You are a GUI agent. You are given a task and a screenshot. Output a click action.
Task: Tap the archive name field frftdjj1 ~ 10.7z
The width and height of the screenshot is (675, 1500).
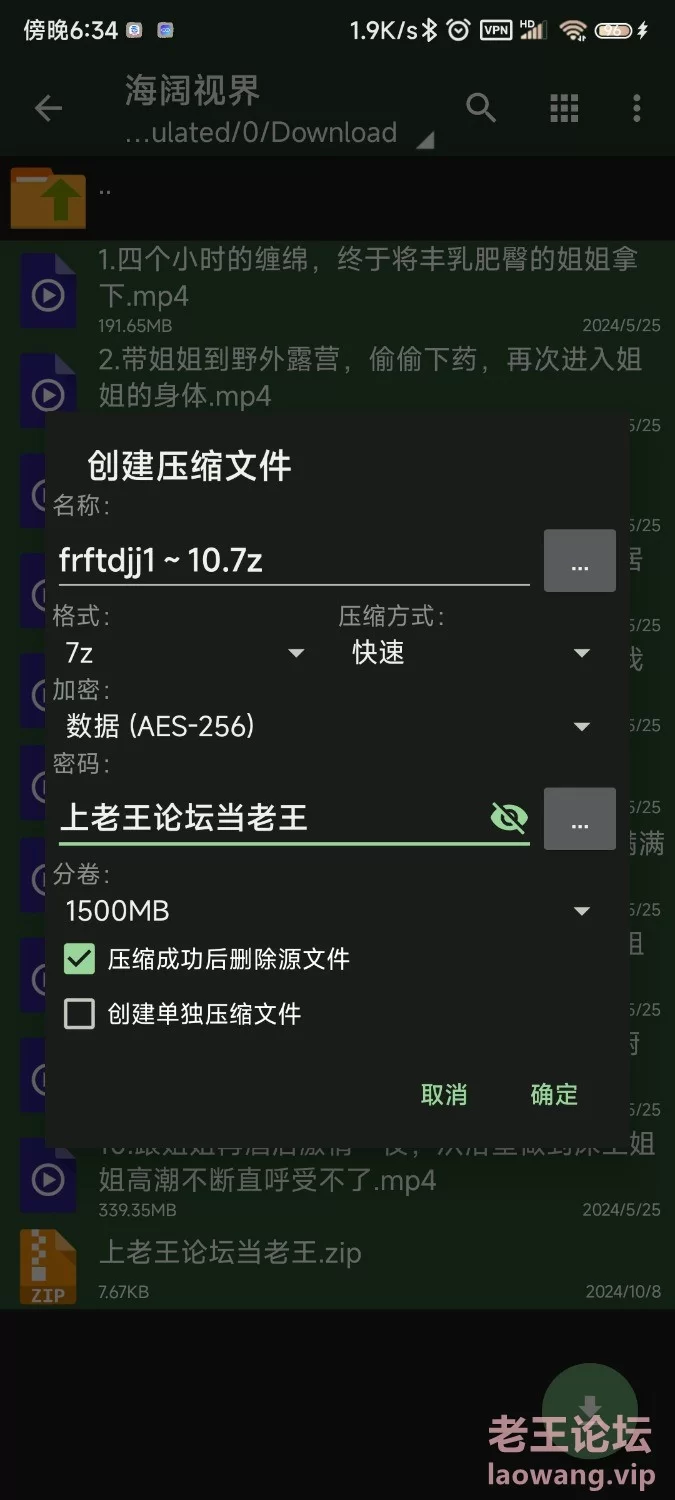293,560
